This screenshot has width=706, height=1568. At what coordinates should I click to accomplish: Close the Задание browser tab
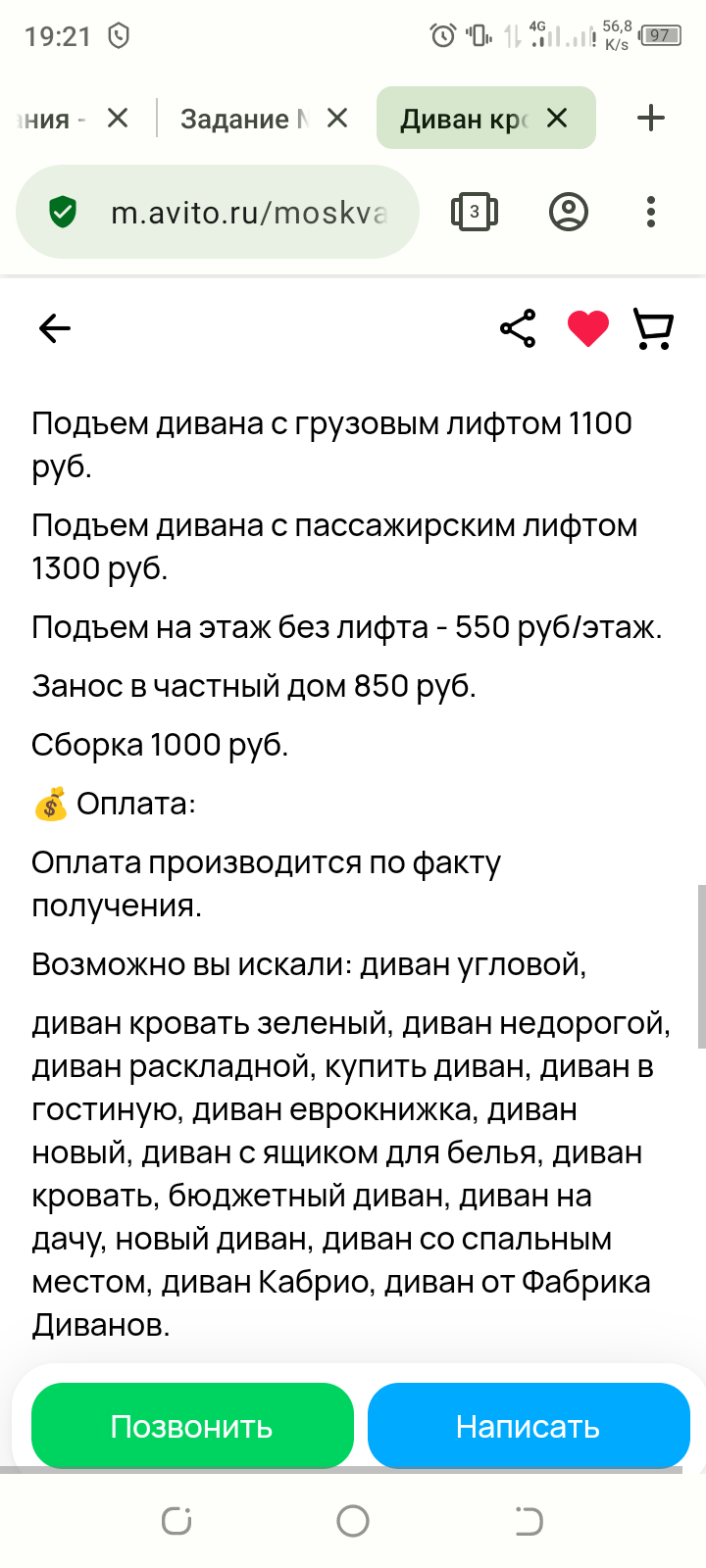tap(337, 119)
